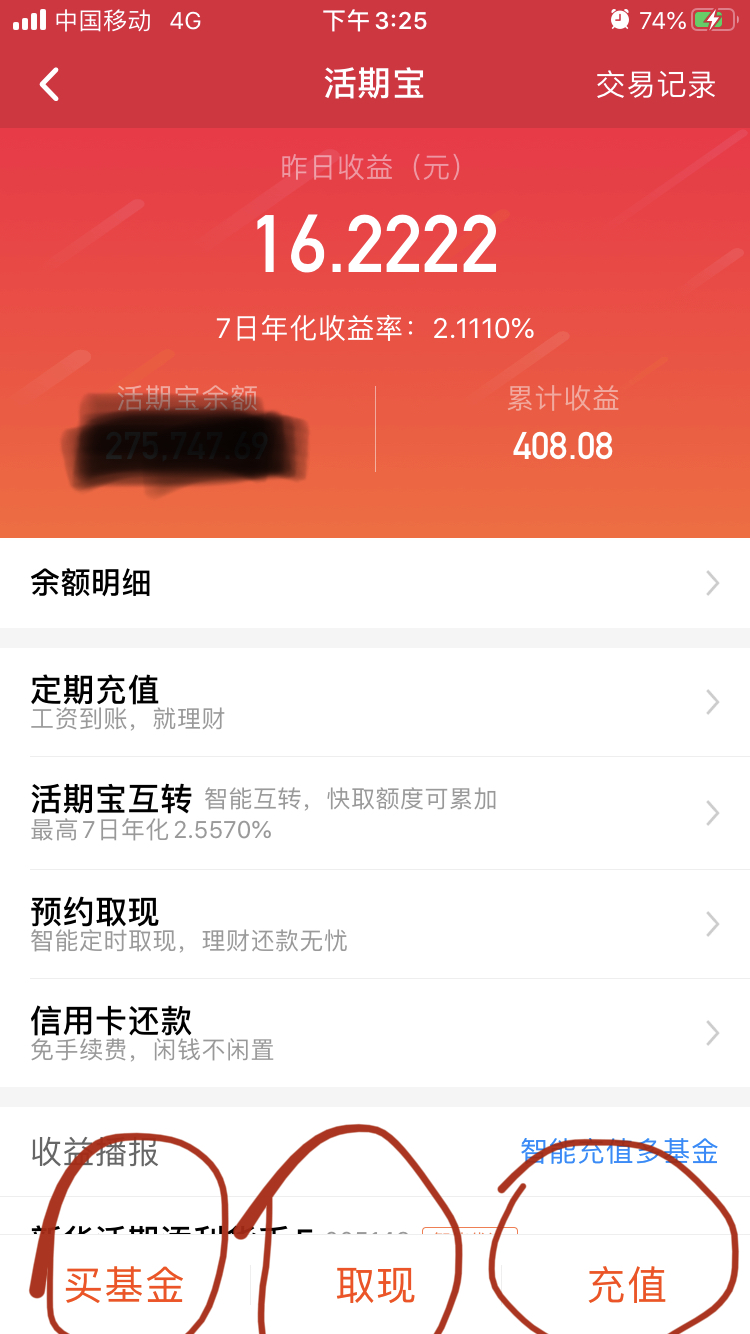Tap the 充值 deposit button
This screenshot has width=750, height=1334.
click(626, 1285)
